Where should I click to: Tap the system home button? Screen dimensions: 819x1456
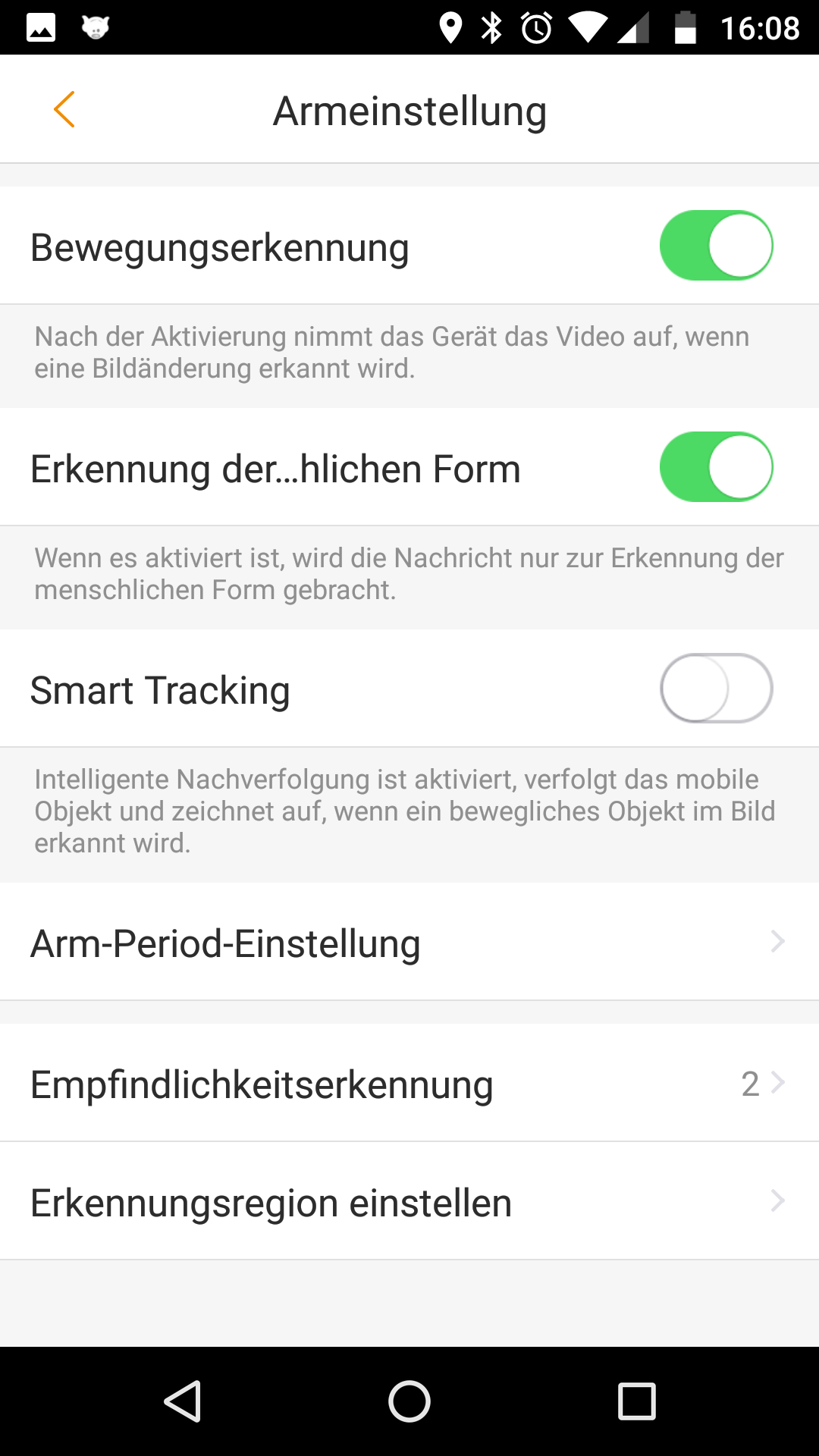coord(409,1401)
